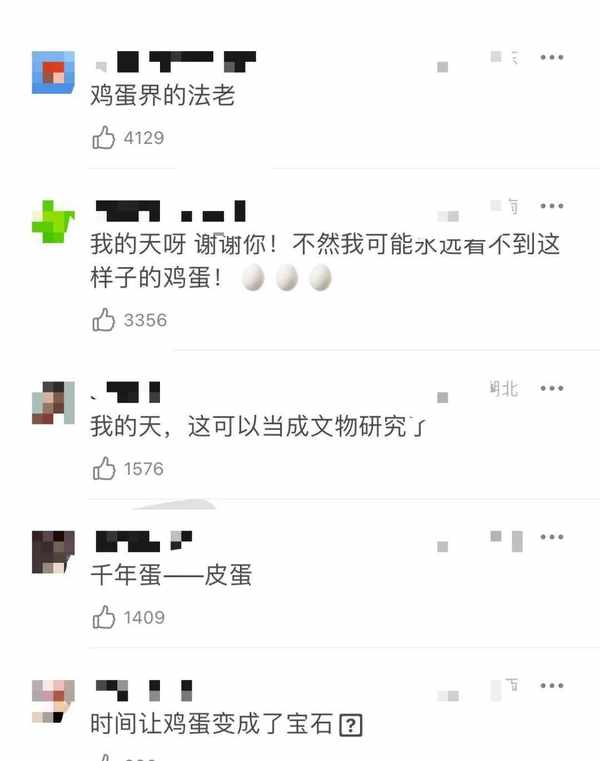The height and width of the screenshot is (761, 600).
Task: Open the overflow menu on "千年蛋——皮蛋"
Action: coord(552,537)
